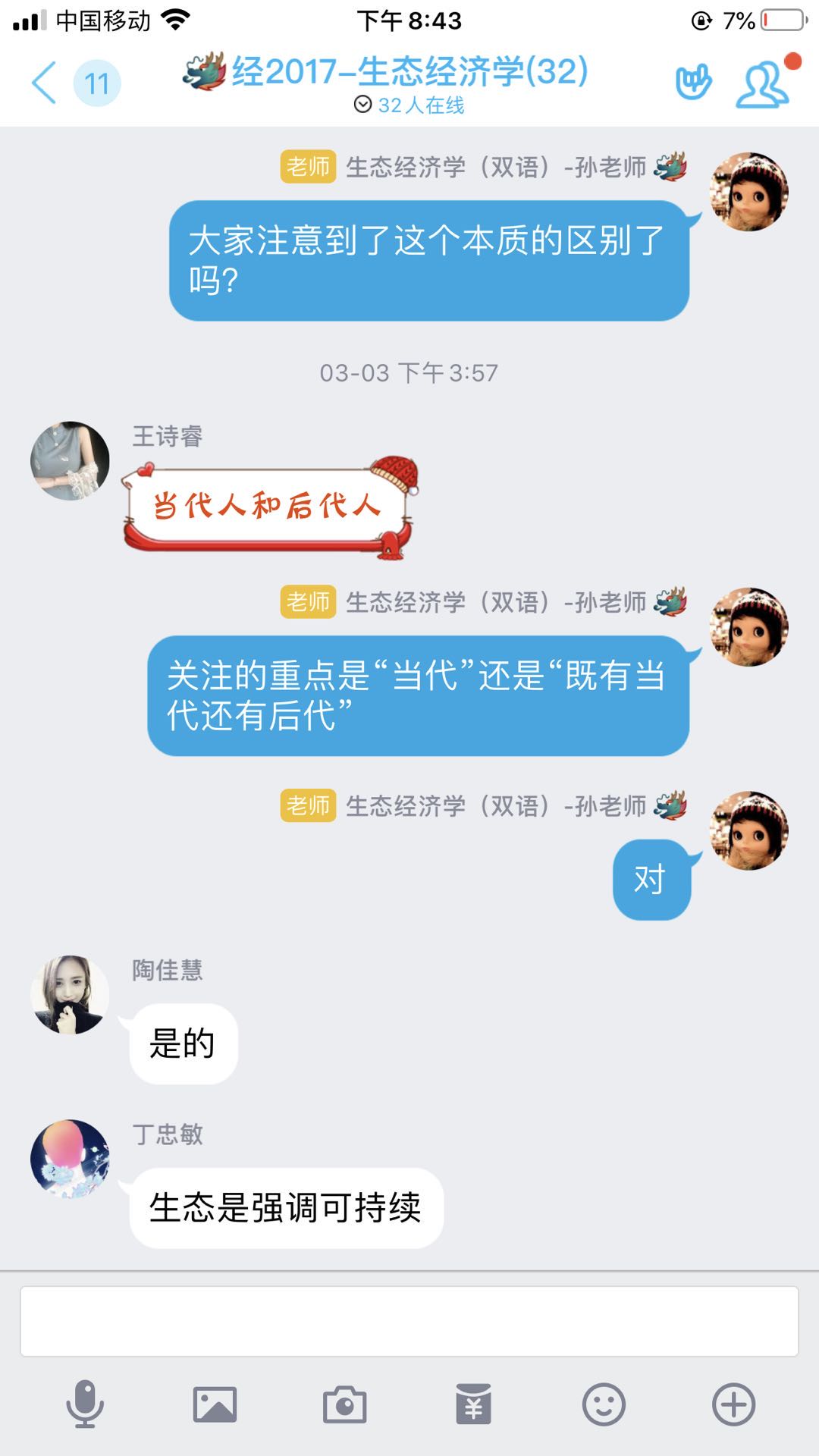819x1456 pixels.
Task: Open the emoji panel
Action: pos(604,1404)
